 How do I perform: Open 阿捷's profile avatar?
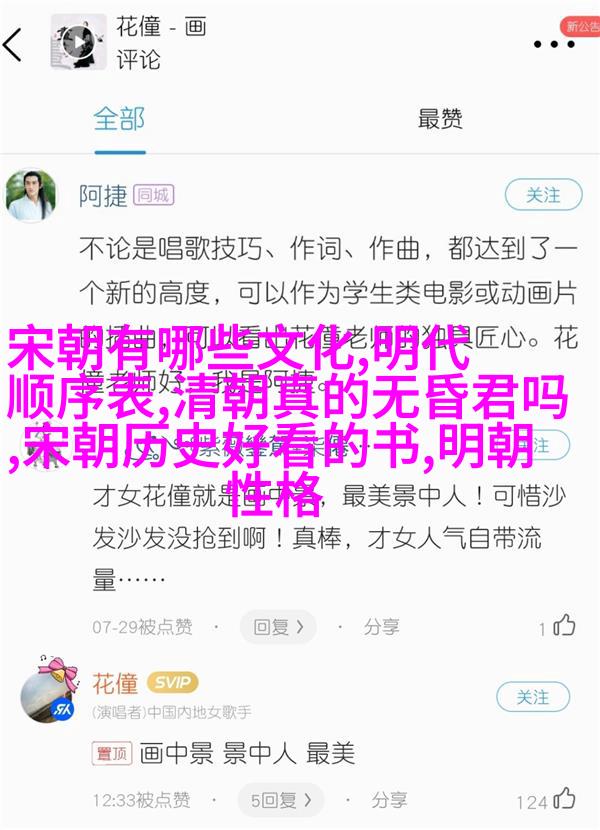pyautogui.click(x=31, y=195)
